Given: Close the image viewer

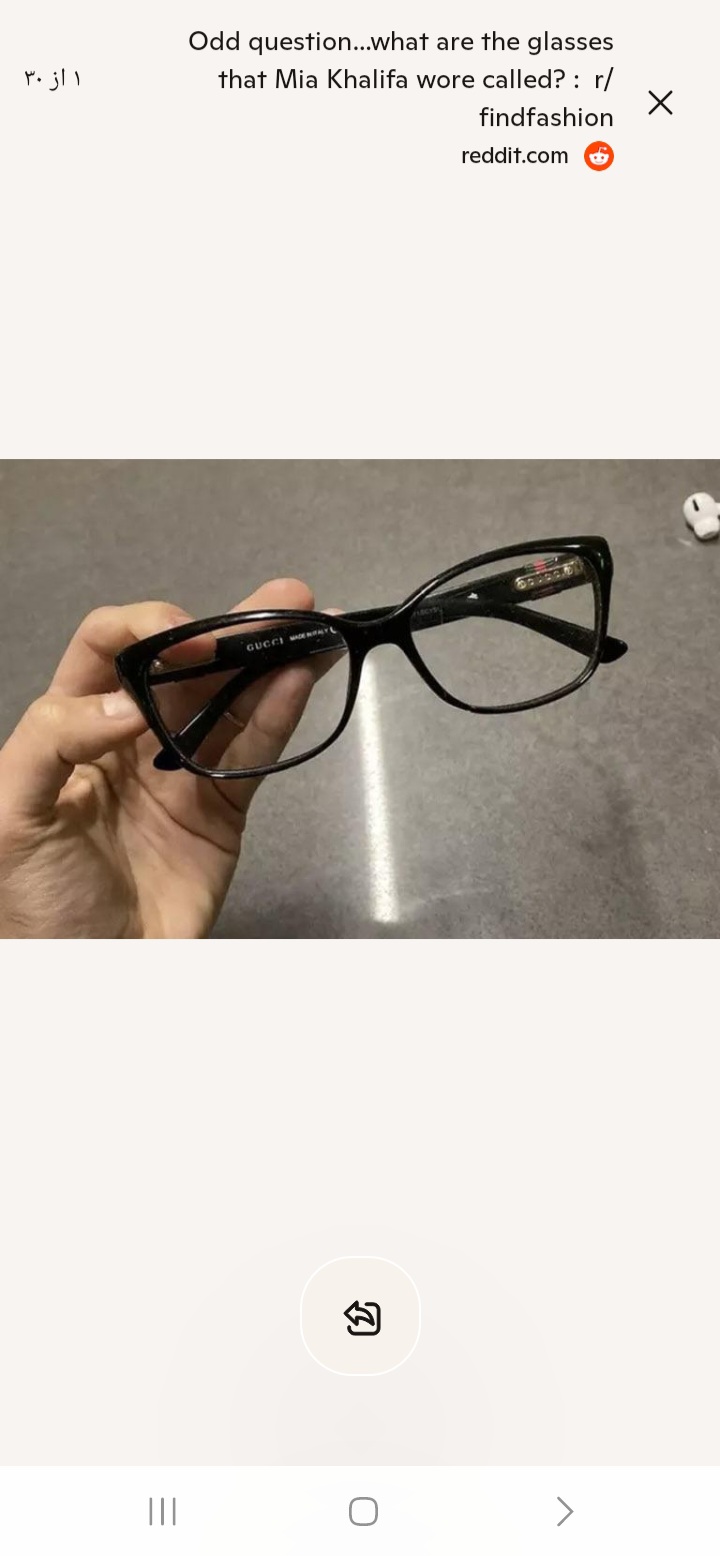Looking at the screenshot, I should click(660, 103).
